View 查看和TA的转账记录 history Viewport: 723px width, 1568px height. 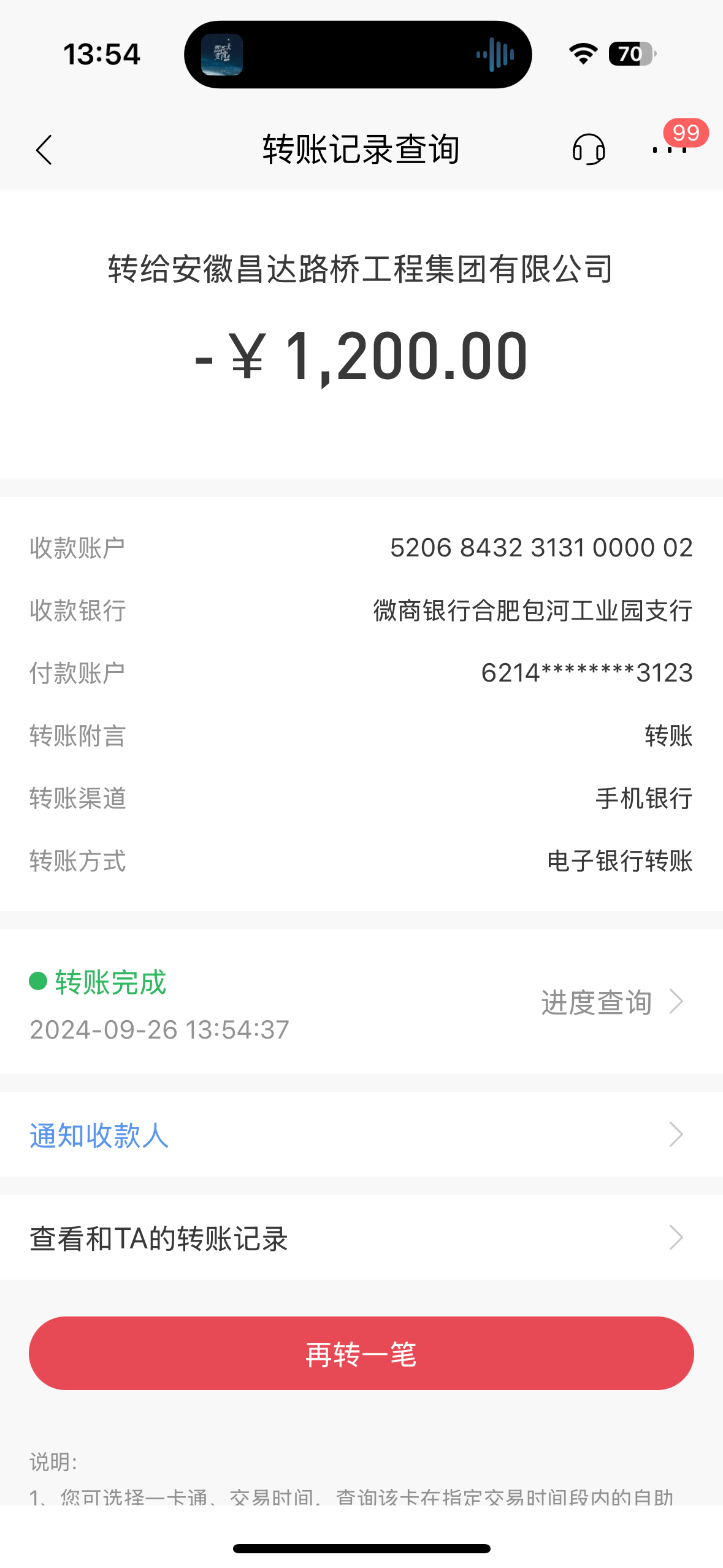(361, 1238)
